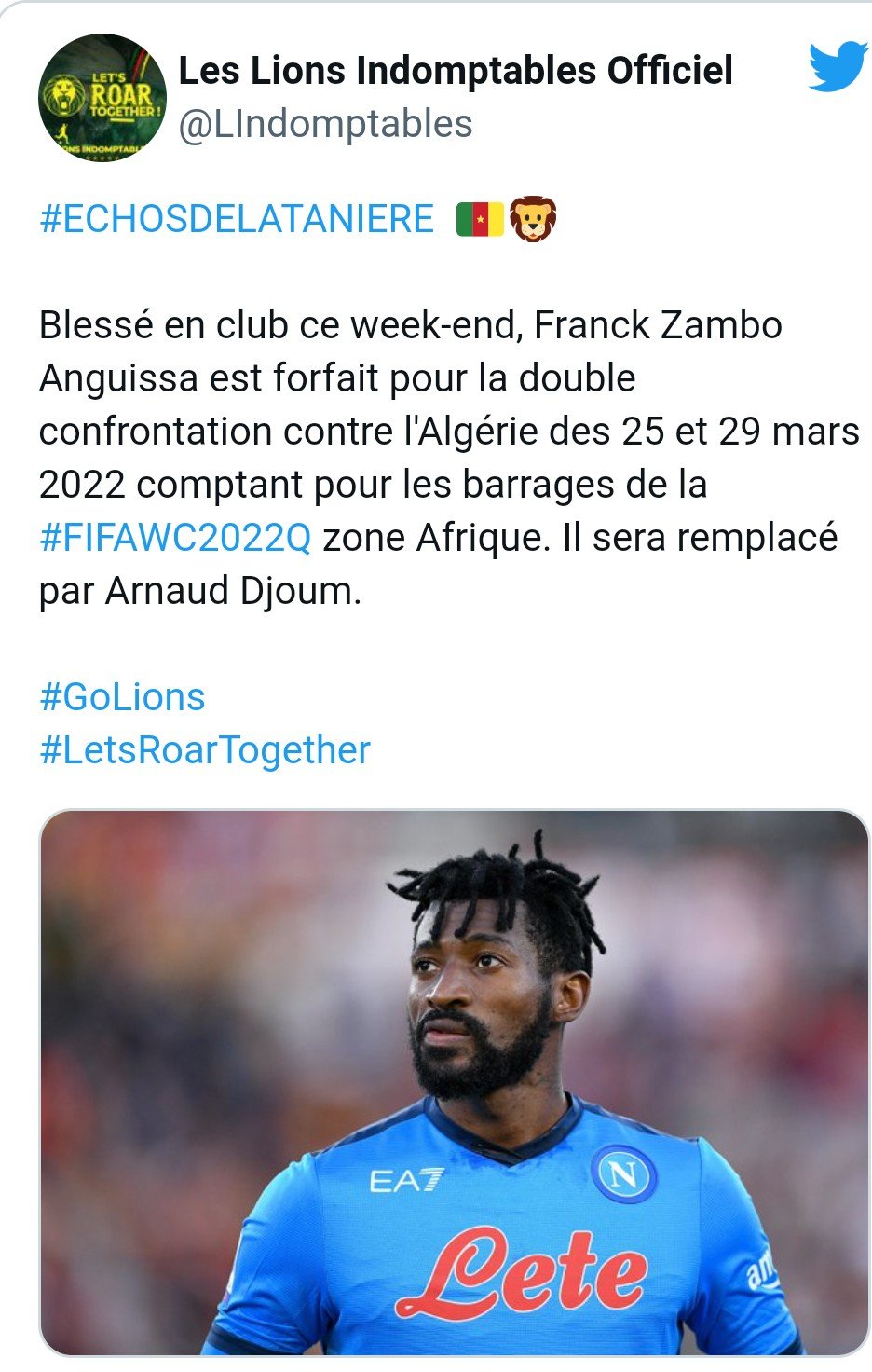View the tweet's attached photo
The height and width of the screenshot is (1372, 872).
[x=454, y=1081]
